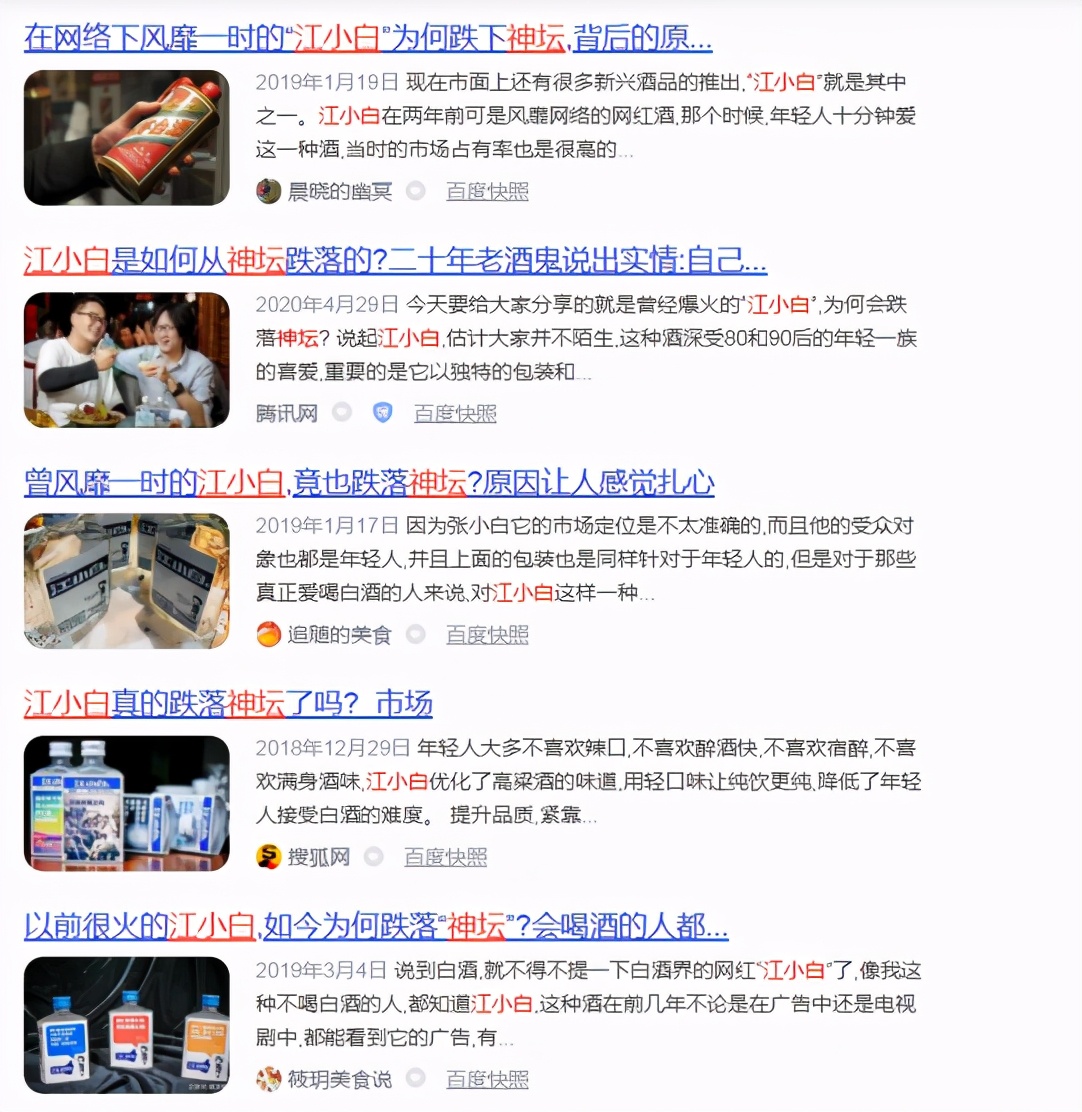Image resolution: width=1082 pixels, height=1112 pixels.
Task: Click the 腾讯网 blue verification shield badge
Action: (380, 413)
